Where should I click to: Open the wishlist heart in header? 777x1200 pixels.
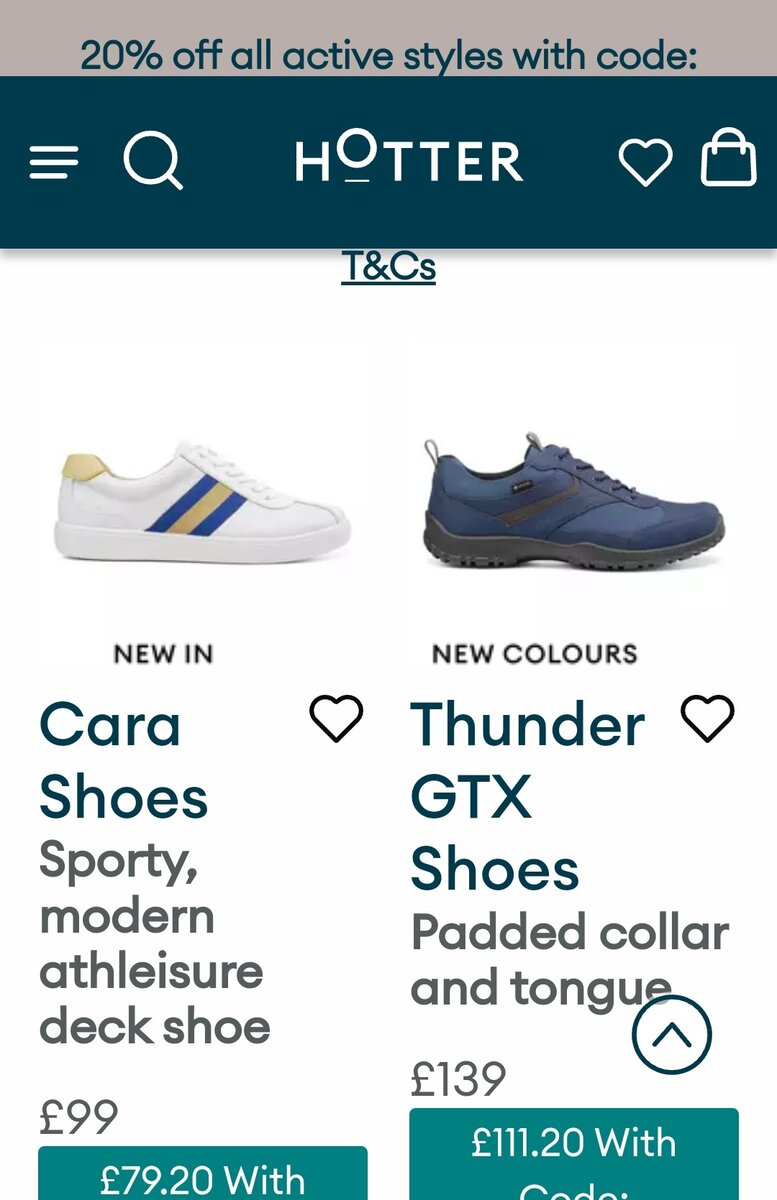click(645, 161)
